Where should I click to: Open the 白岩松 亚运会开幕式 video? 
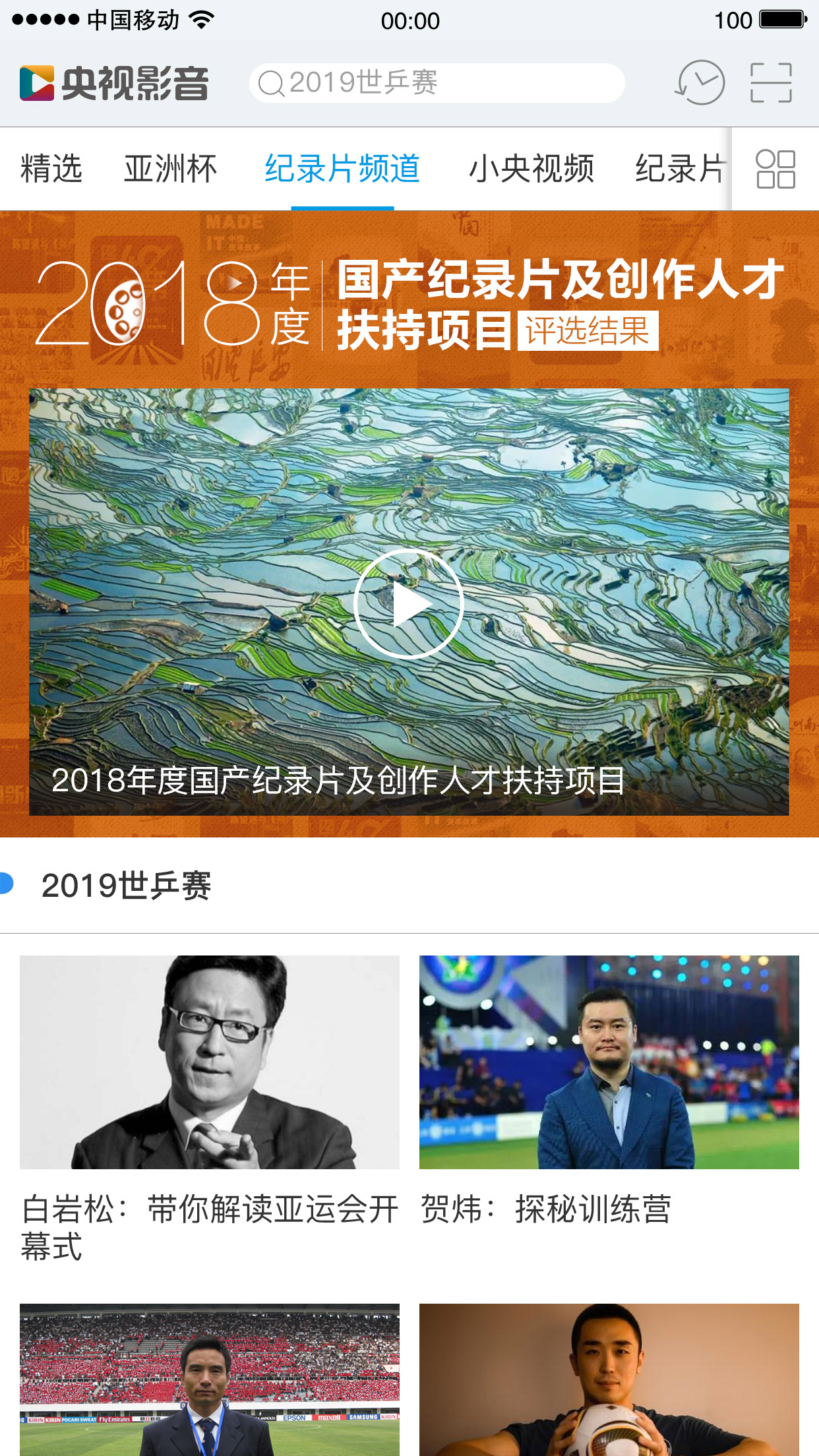tap(210, 1062)
